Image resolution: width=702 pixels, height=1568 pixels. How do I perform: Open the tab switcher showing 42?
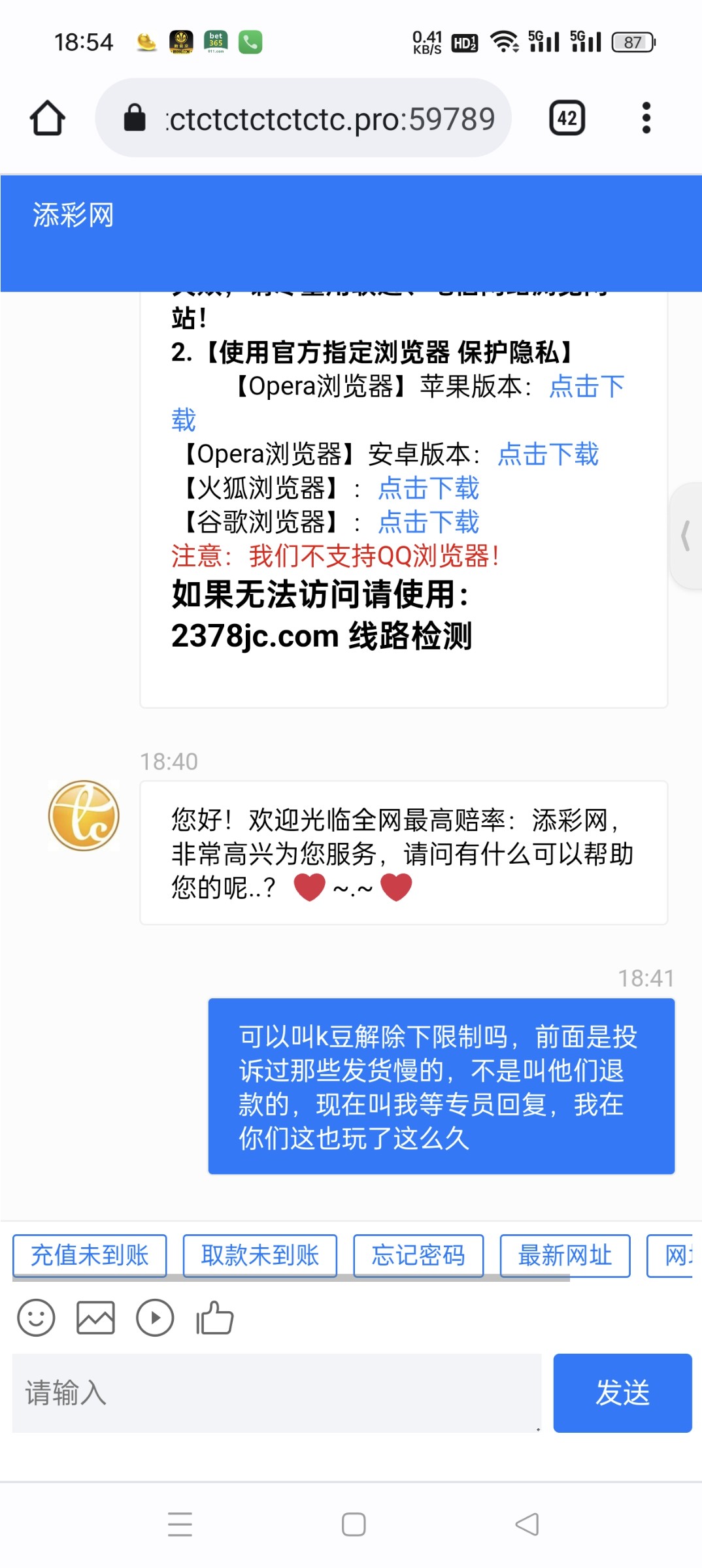tap(567, 118)
